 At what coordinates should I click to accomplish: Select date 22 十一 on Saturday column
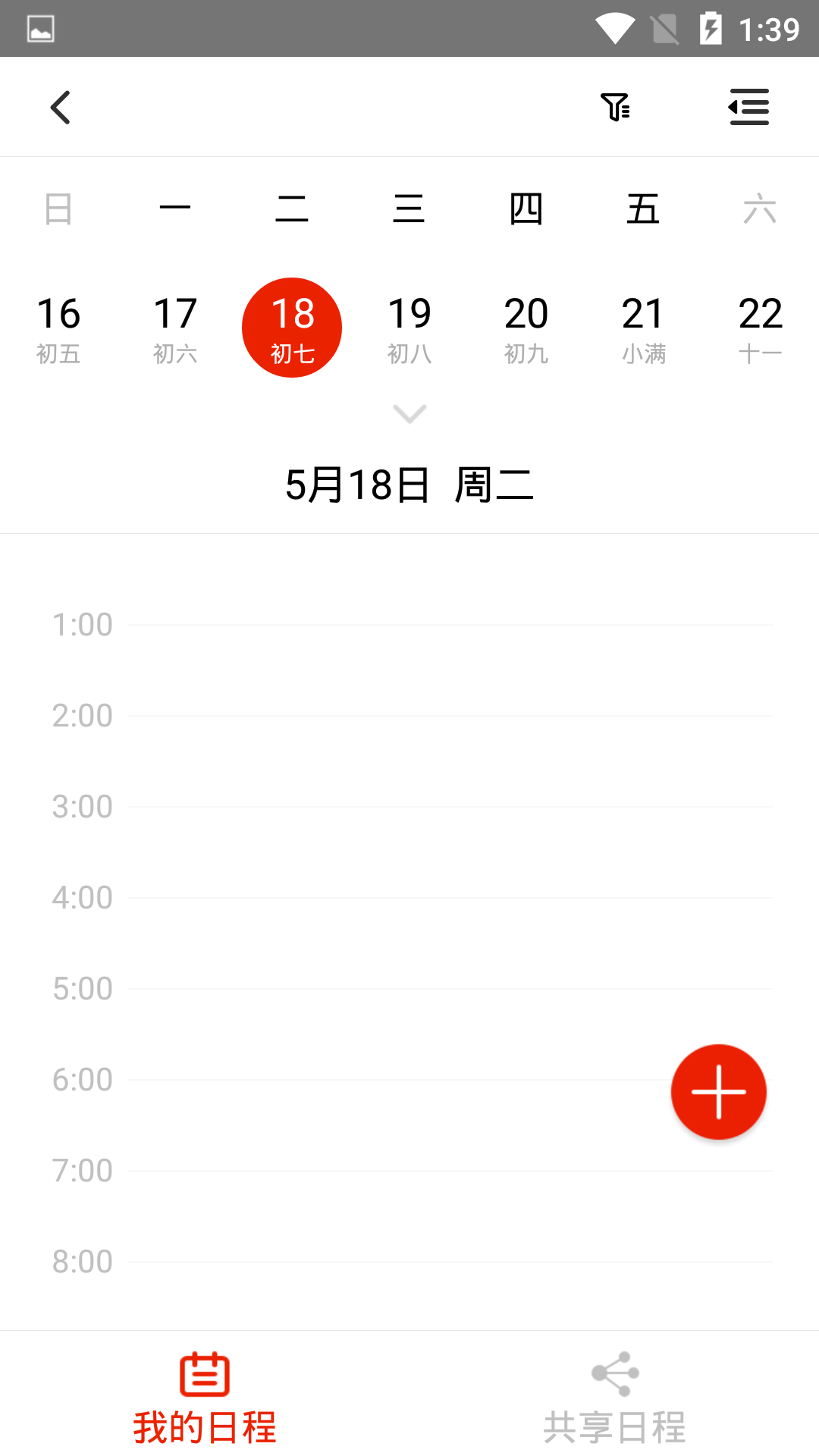pyautogui.click(x=759, y=327)
